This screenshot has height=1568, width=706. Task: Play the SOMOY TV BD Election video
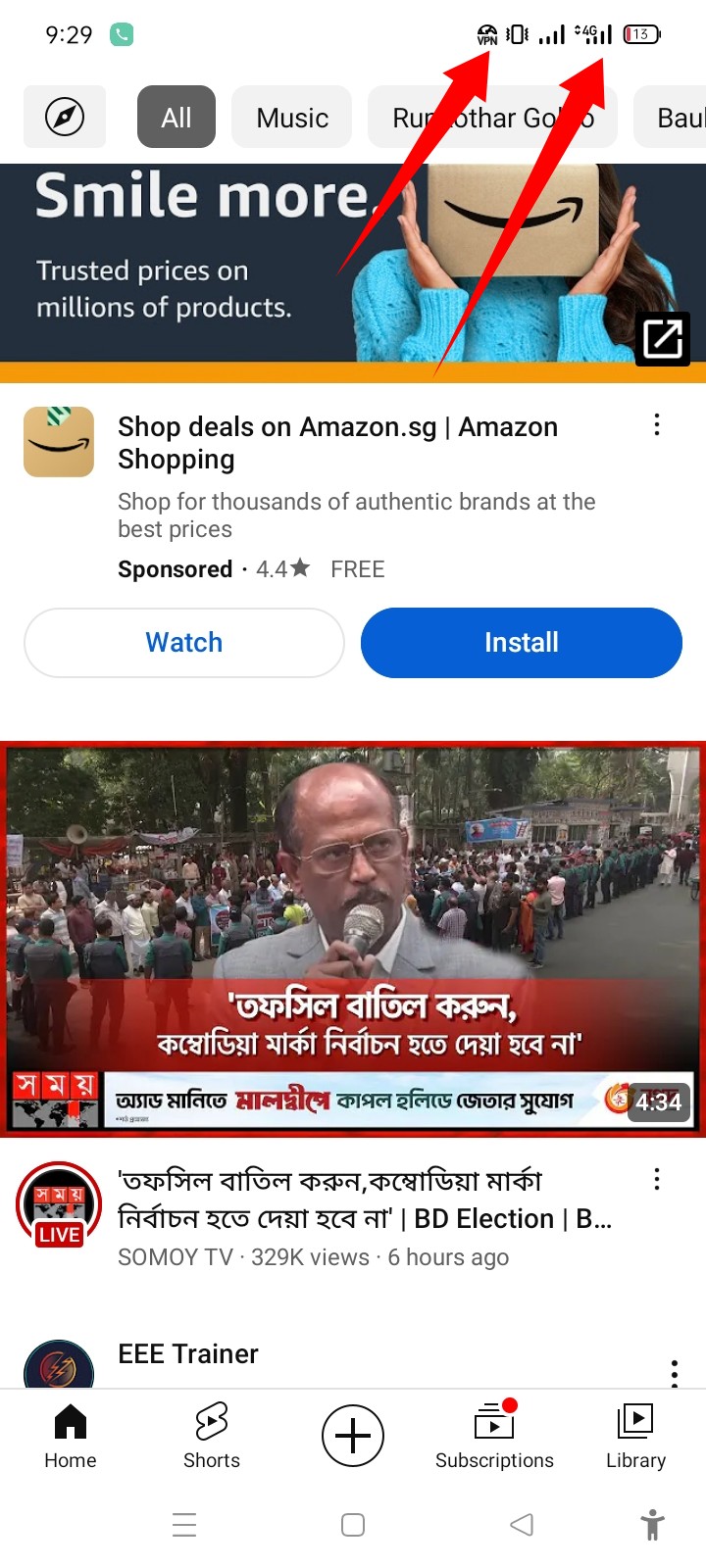click(353, 939)
